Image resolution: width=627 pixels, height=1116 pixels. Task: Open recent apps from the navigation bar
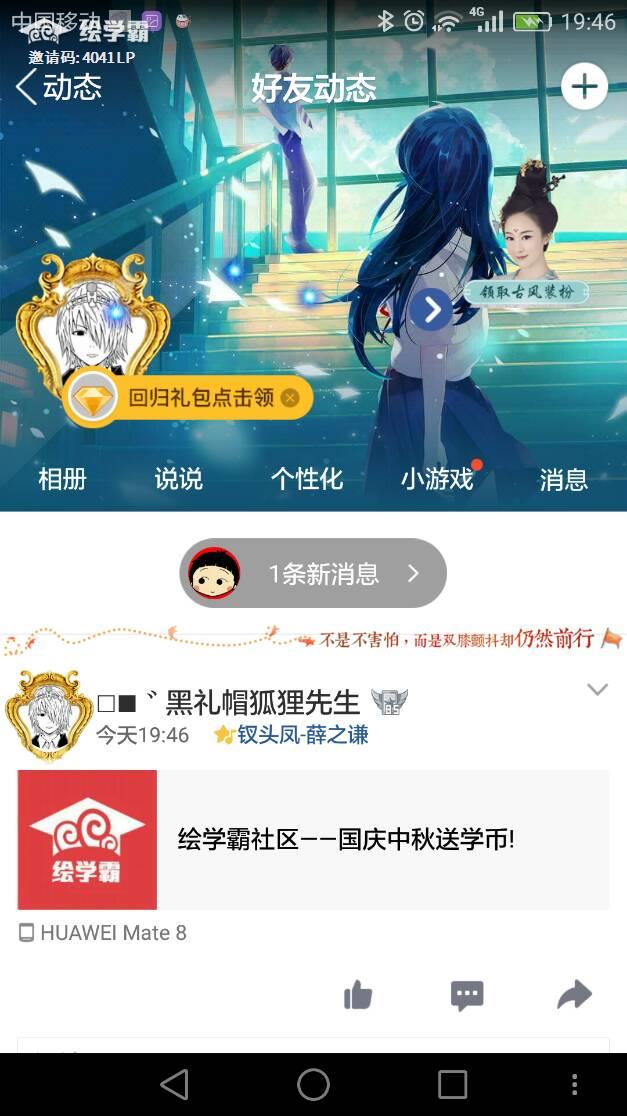tap(452, 1084)
